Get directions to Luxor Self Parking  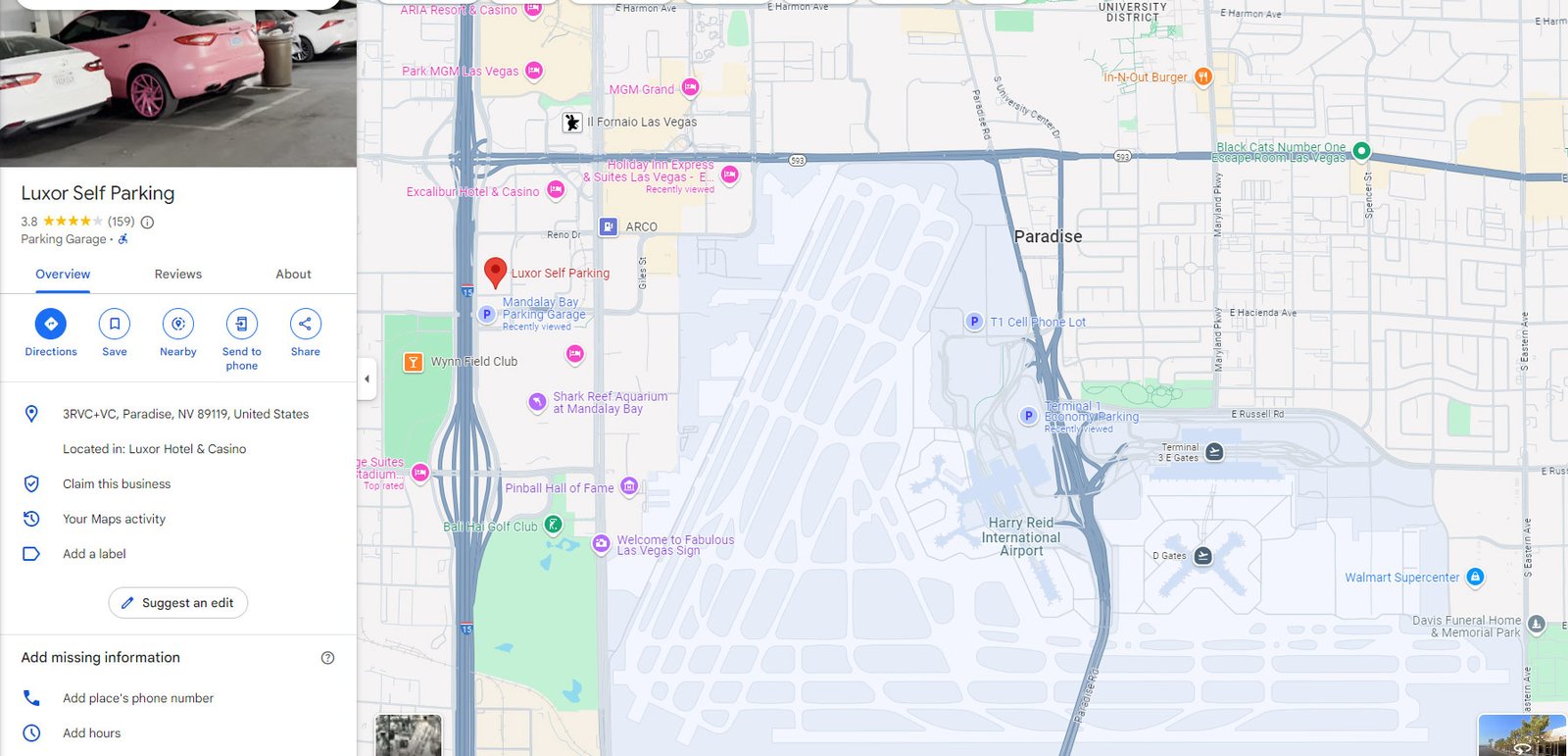pos(51,325)
